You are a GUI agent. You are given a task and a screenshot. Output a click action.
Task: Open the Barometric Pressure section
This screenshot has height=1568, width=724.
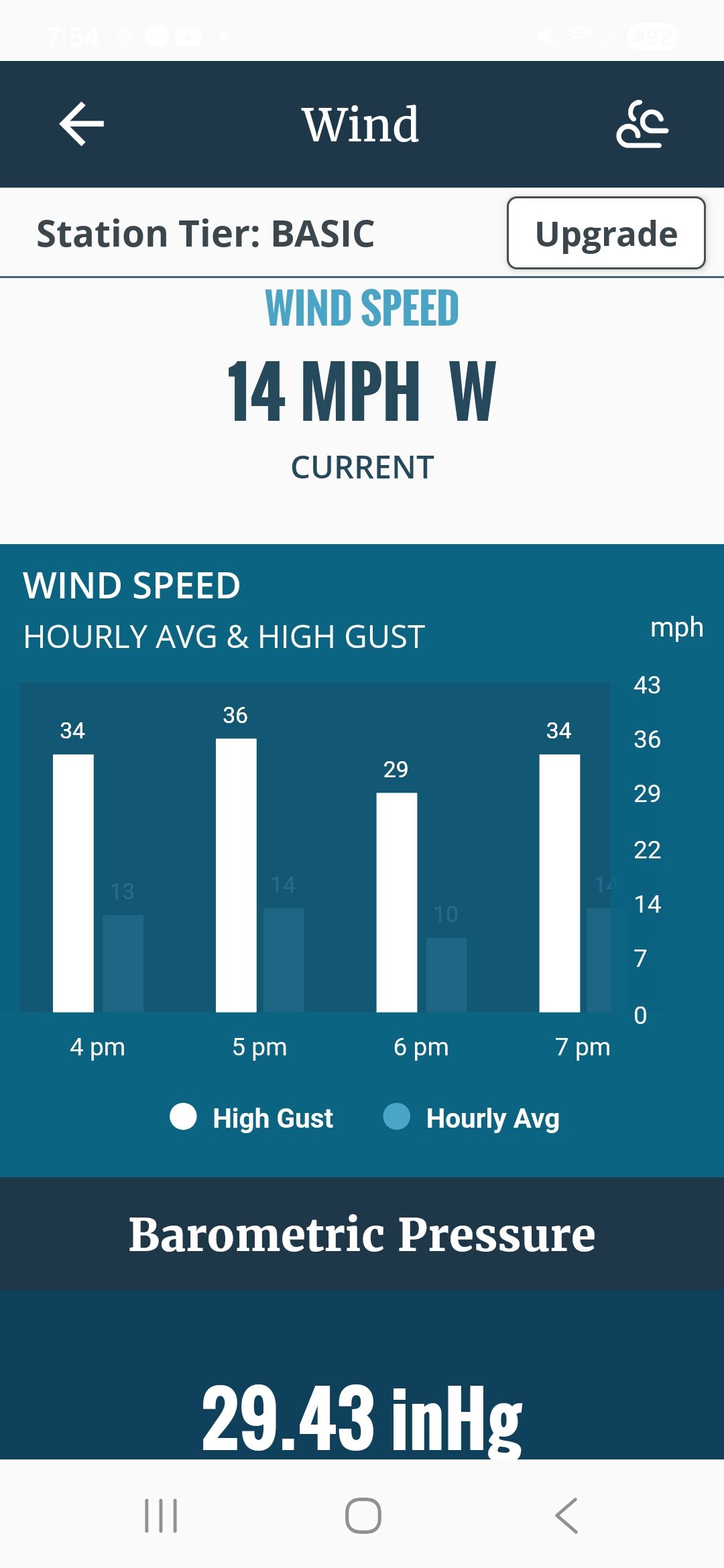click(362, 1234)
